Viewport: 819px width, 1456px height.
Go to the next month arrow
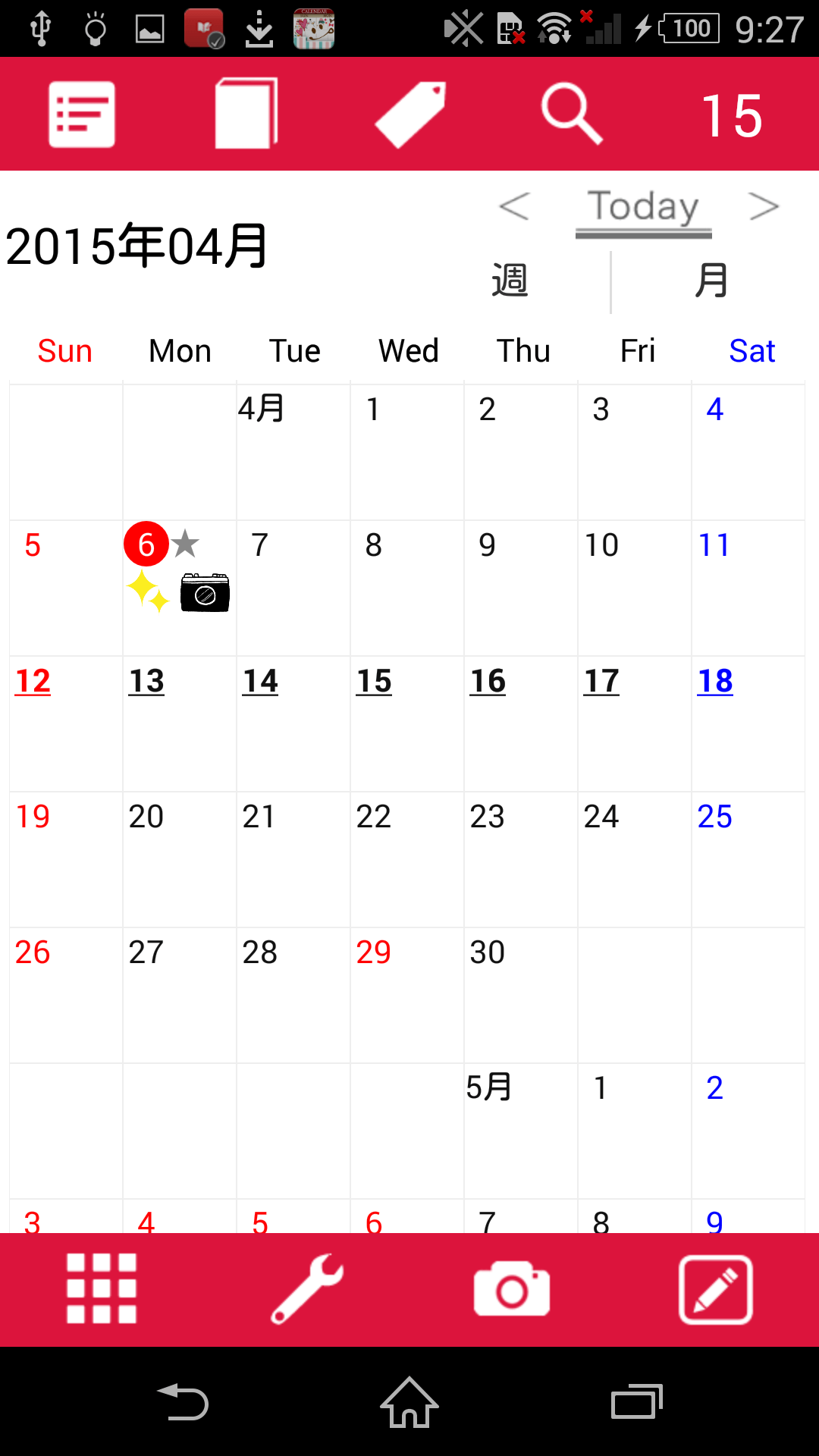(764, 206)
